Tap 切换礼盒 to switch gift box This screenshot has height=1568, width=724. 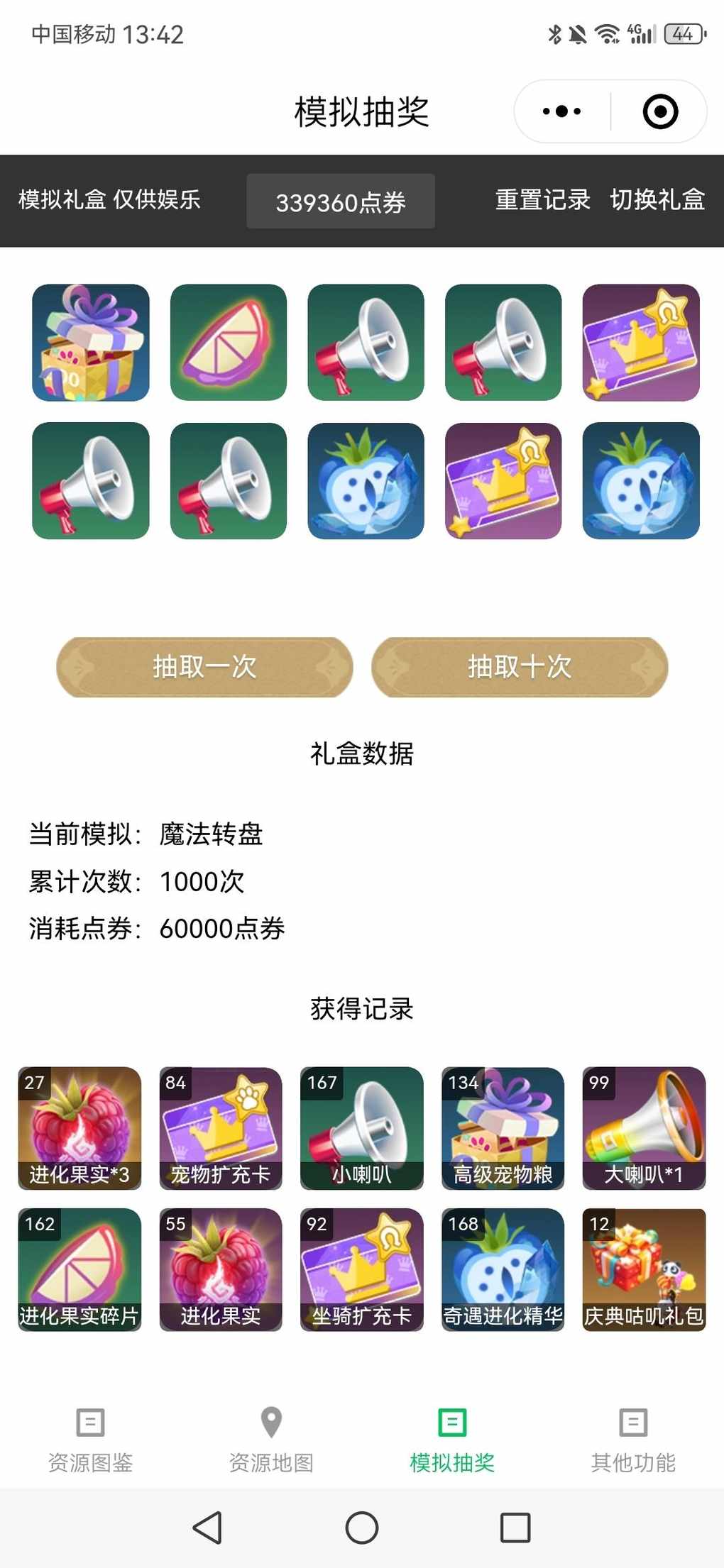click(657, 200)
